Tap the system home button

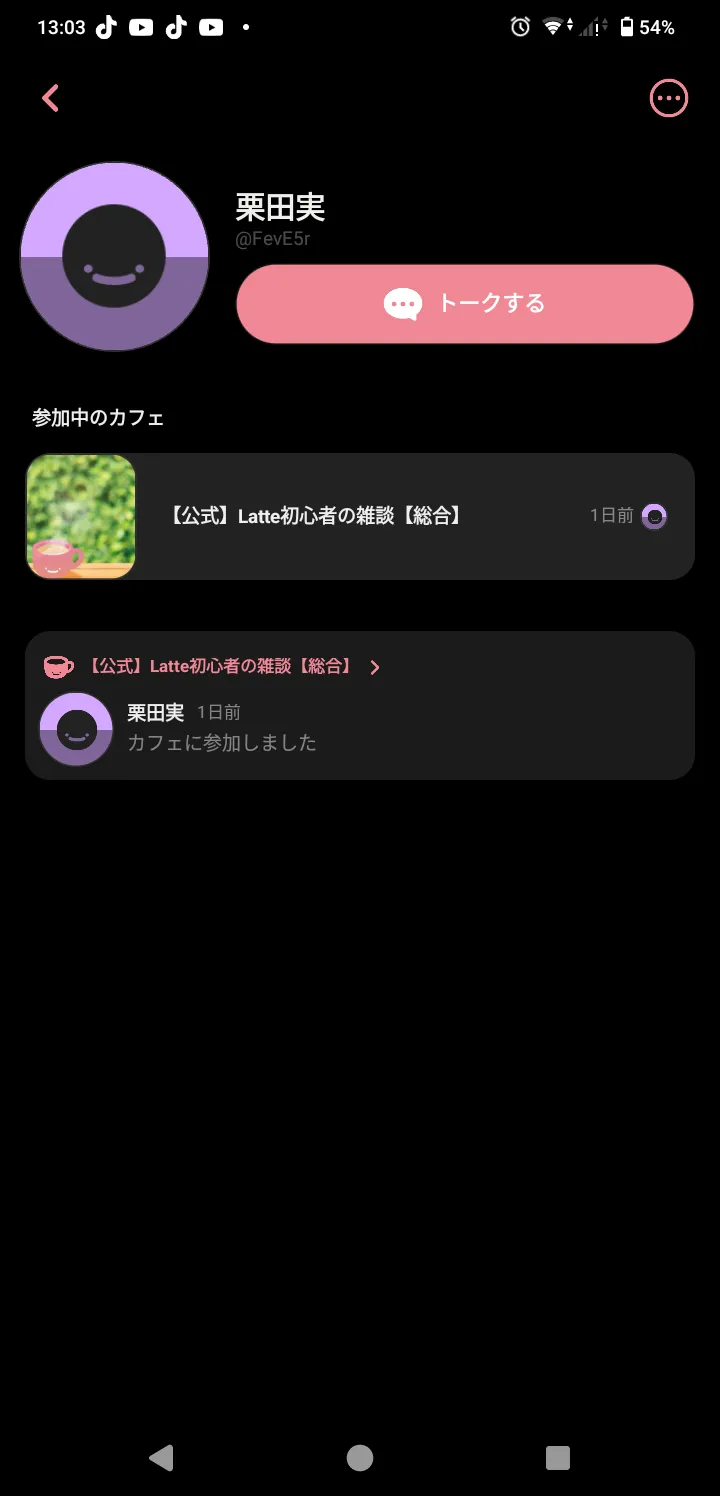click(360, 1458)
